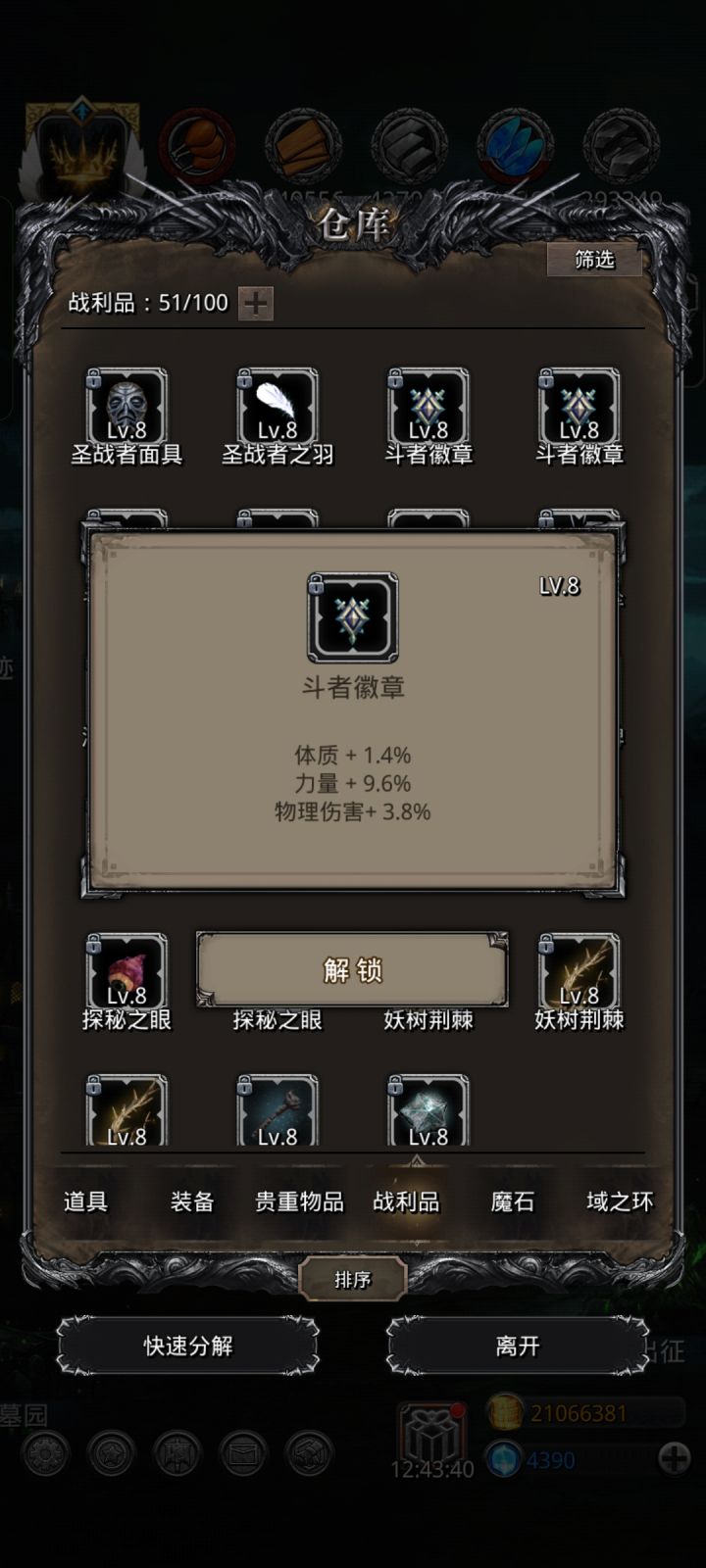The width and height of the screenshot is (706, 1568).
Task: Click the plus icon at bottom right corner
Action: (673, 1459)
